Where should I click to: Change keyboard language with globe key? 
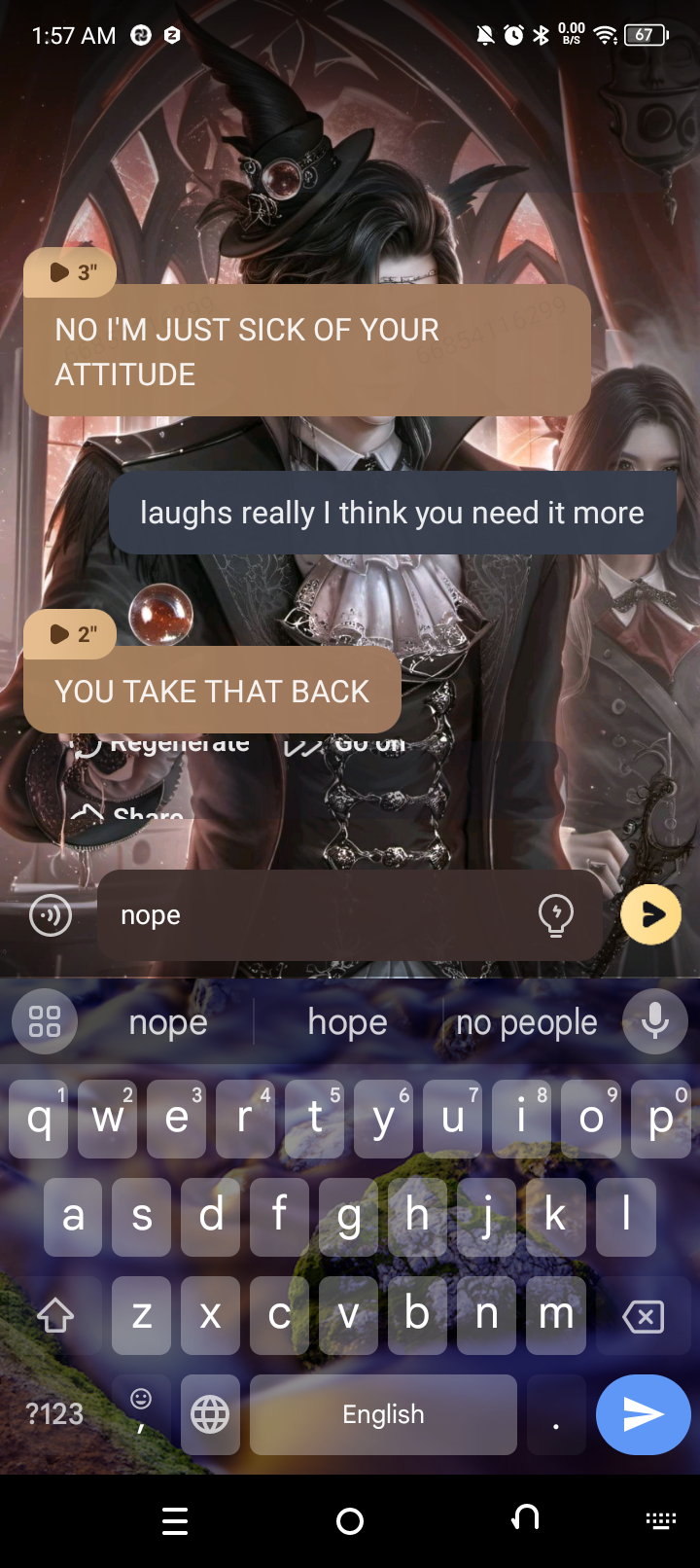210,1414
